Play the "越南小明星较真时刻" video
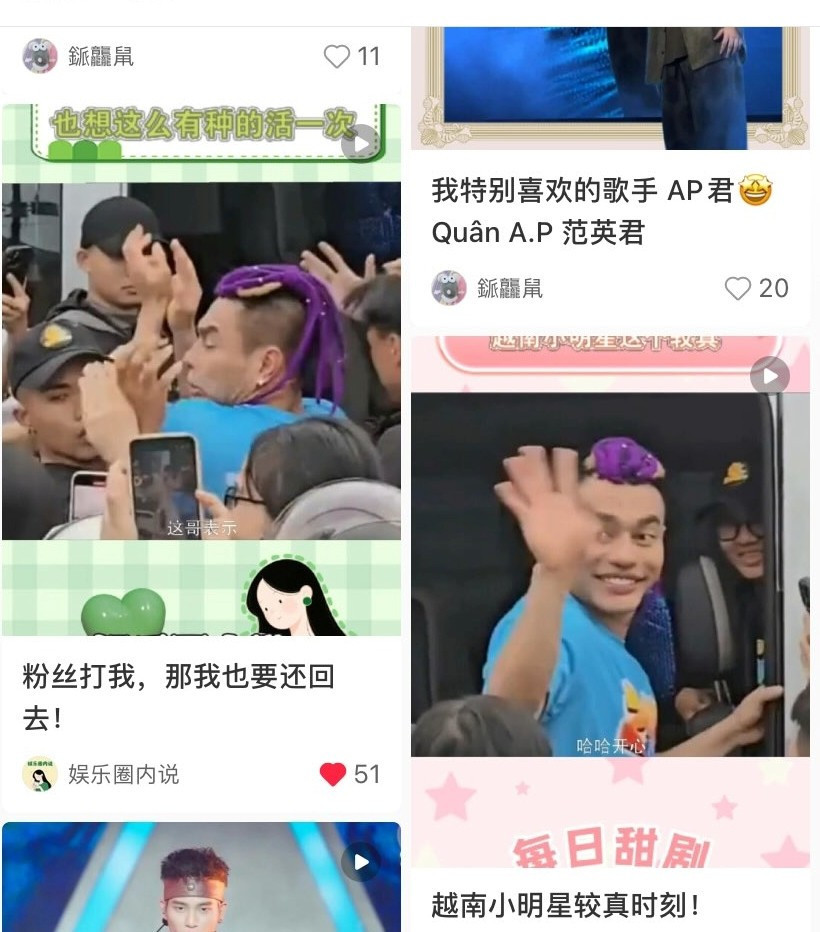Viewport: 820px width, 932px height. pyautogui.click(x=768, y=376)
